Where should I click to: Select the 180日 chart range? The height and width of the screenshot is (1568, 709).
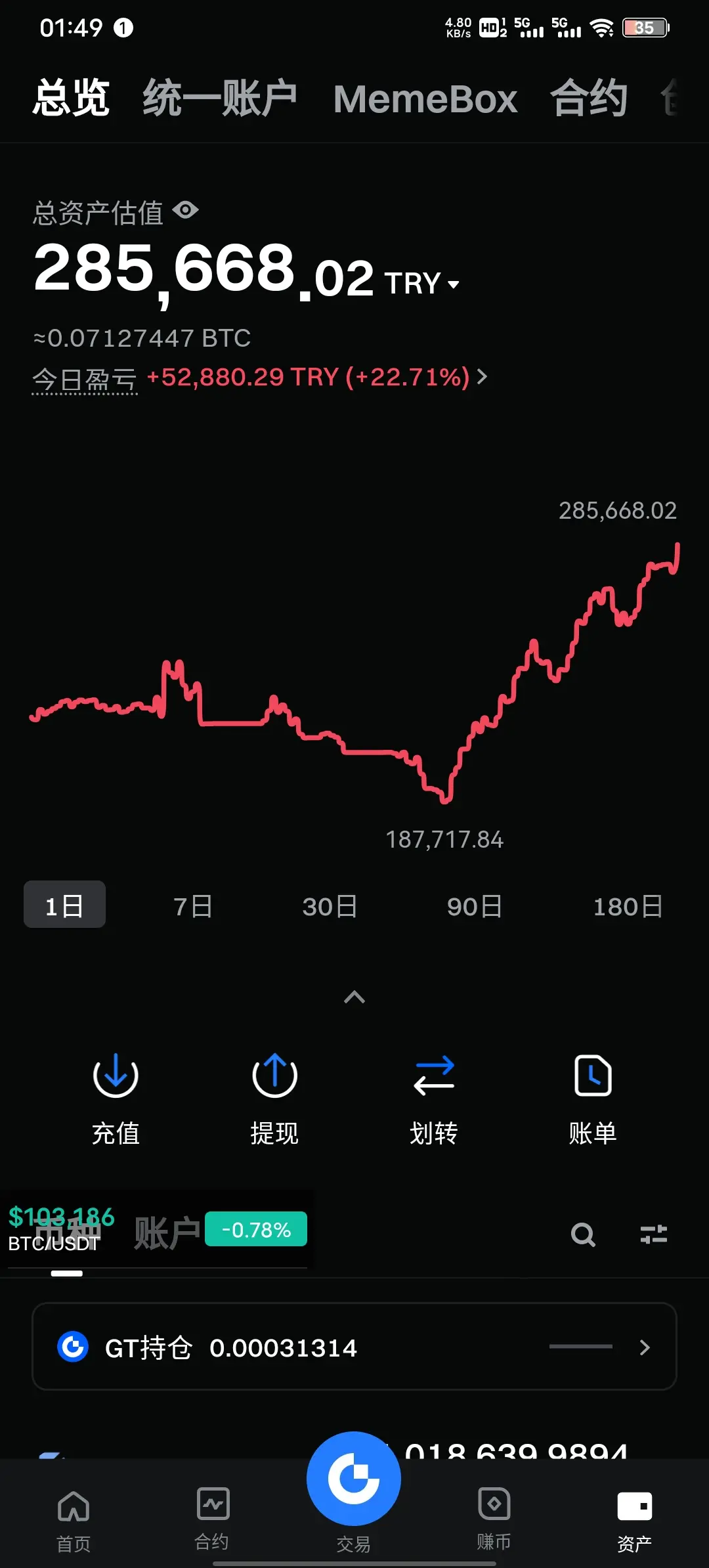(628, 906)
